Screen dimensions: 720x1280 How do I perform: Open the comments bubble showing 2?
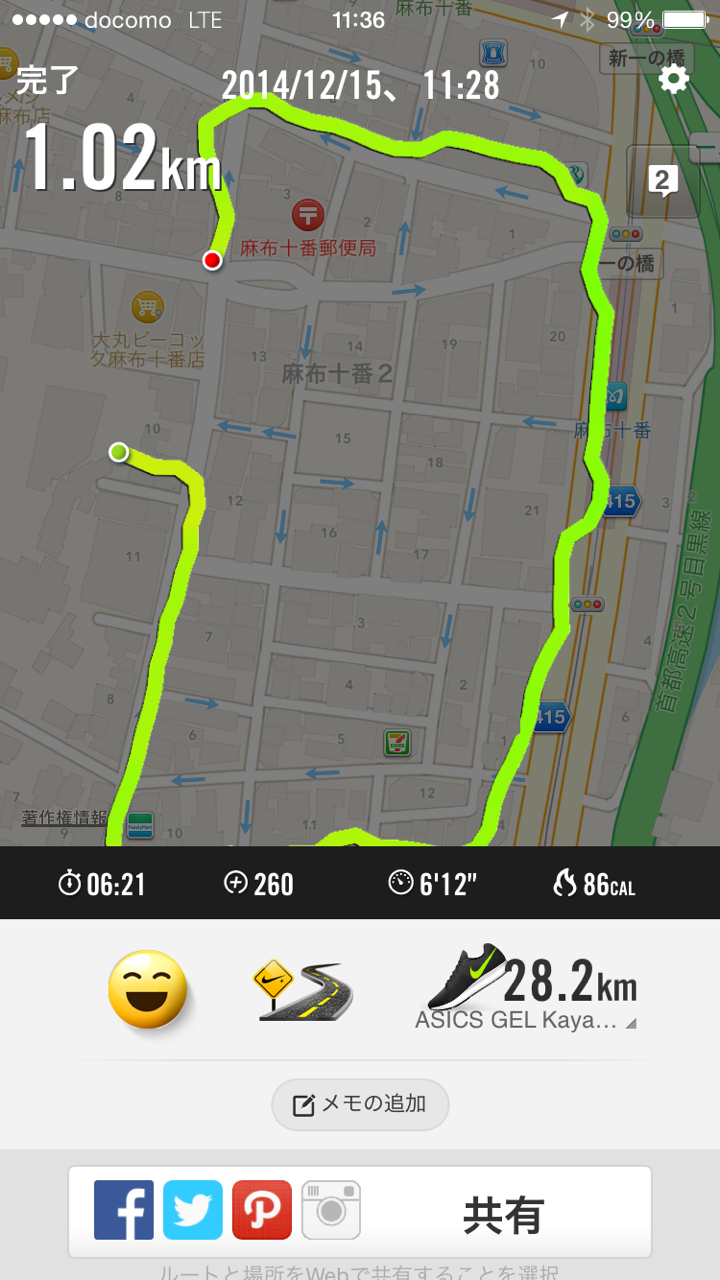pos(663,181)
